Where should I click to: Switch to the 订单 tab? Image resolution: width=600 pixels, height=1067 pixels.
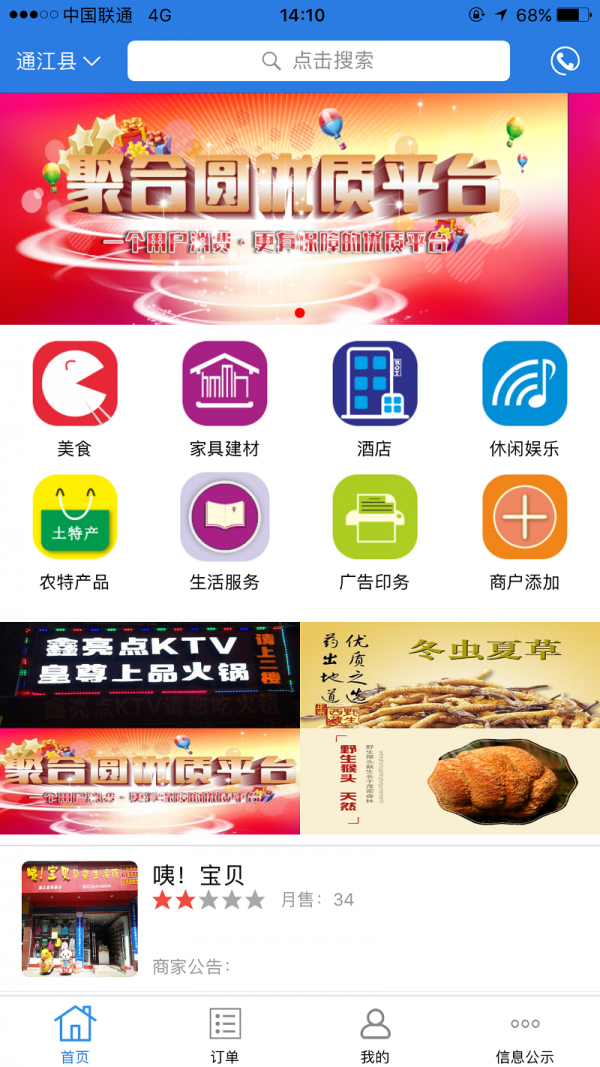tap(225, 1035)
